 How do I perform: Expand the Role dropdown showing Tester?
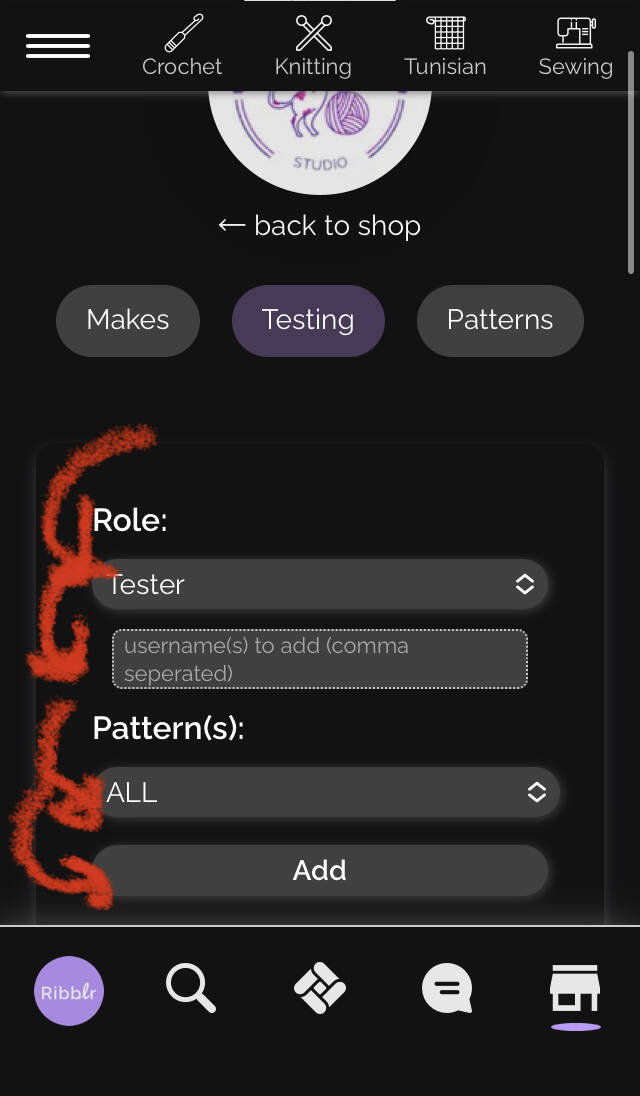click(x=319, y=584)
